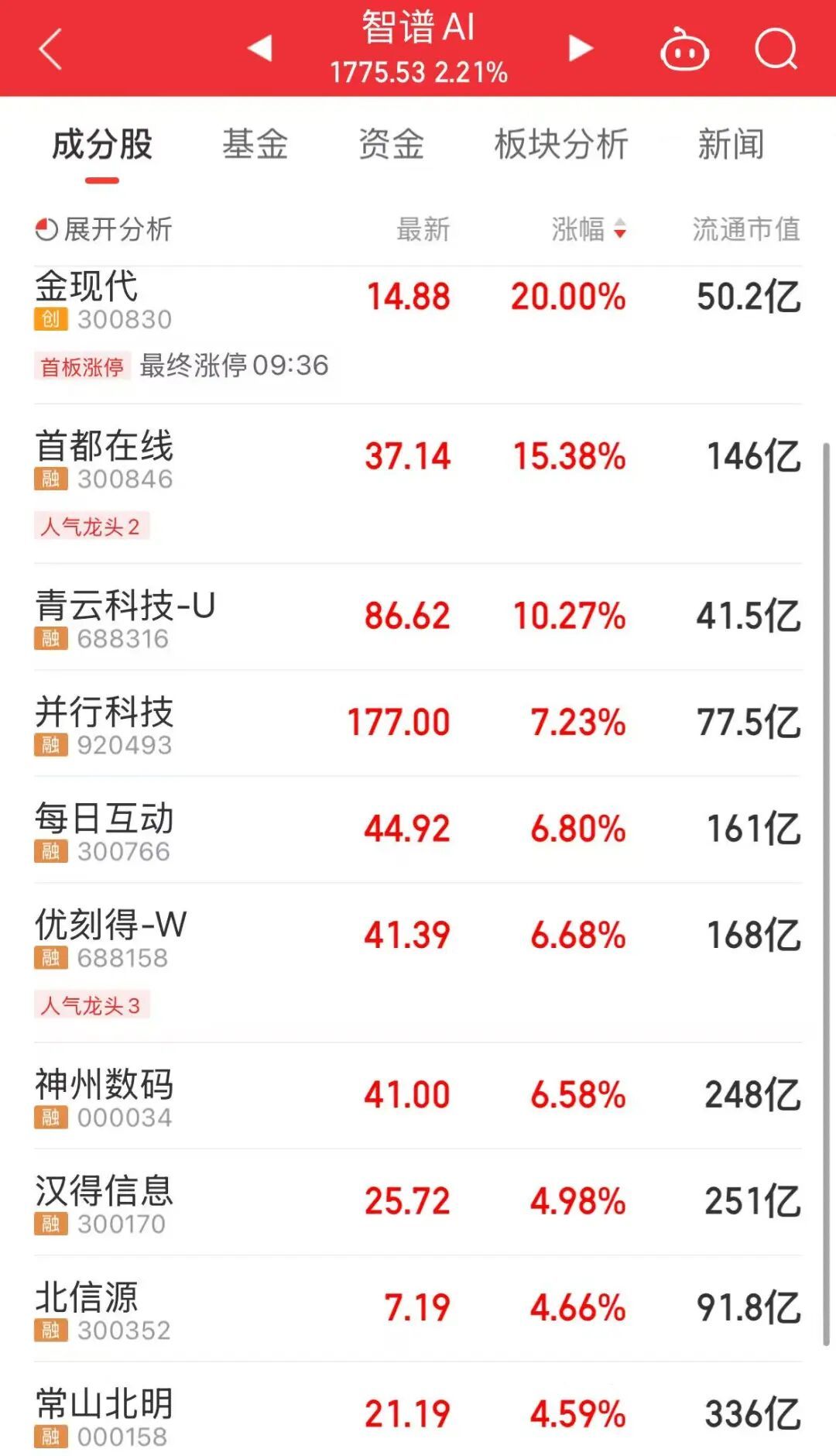Go back using the top-left arrow

tap(51, 50)
